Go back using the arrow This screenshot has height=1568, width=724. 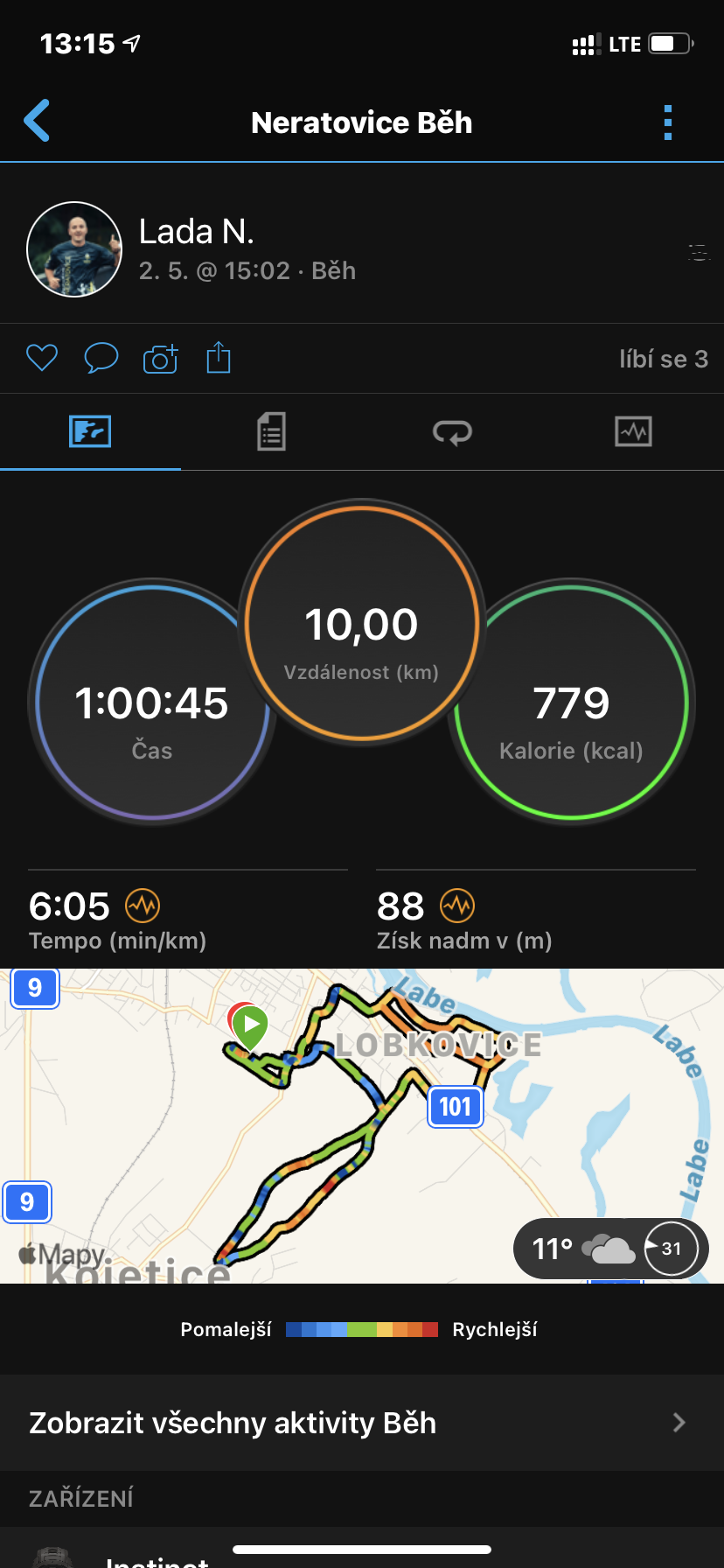click(x=37, y=121)
